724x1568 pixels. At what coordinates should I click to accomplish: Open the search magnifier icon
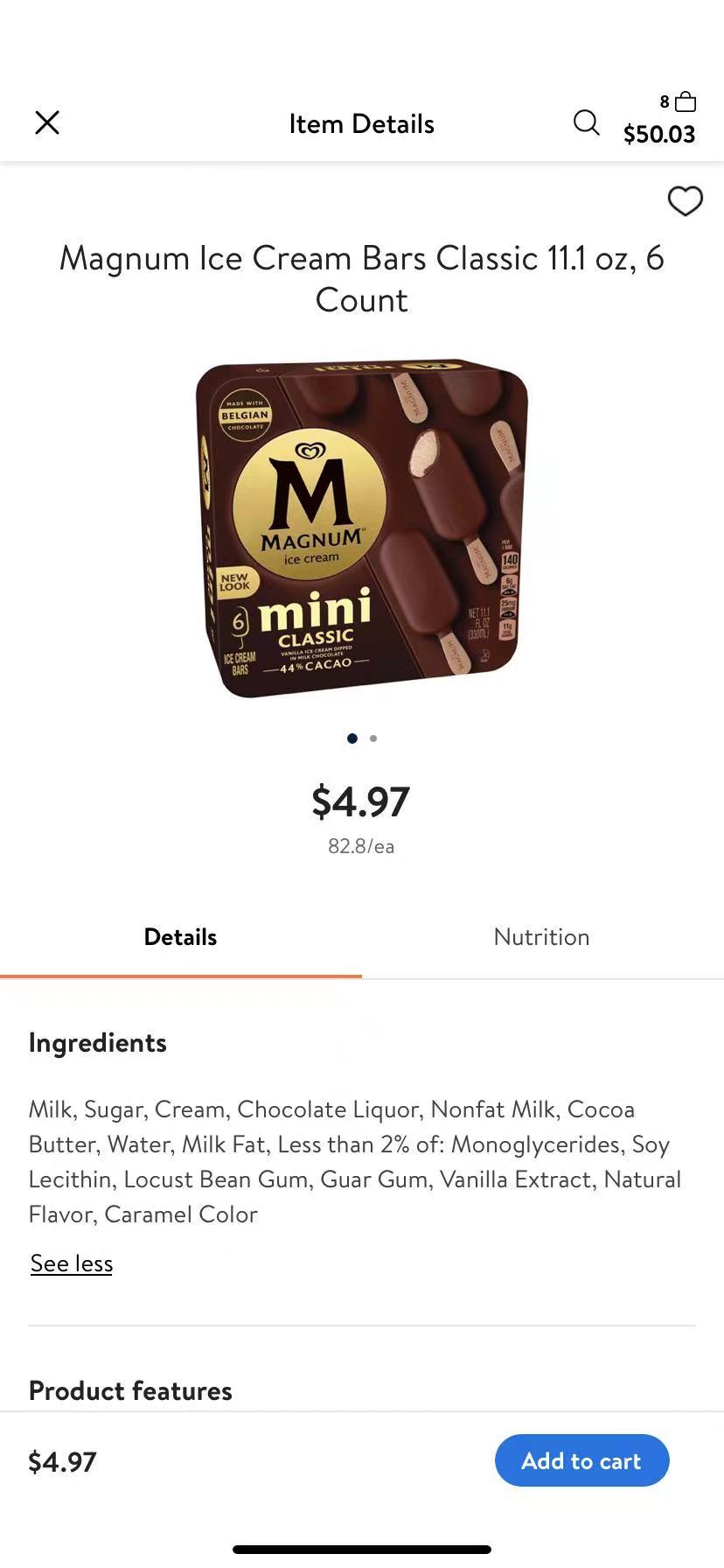tap(586, 122)
